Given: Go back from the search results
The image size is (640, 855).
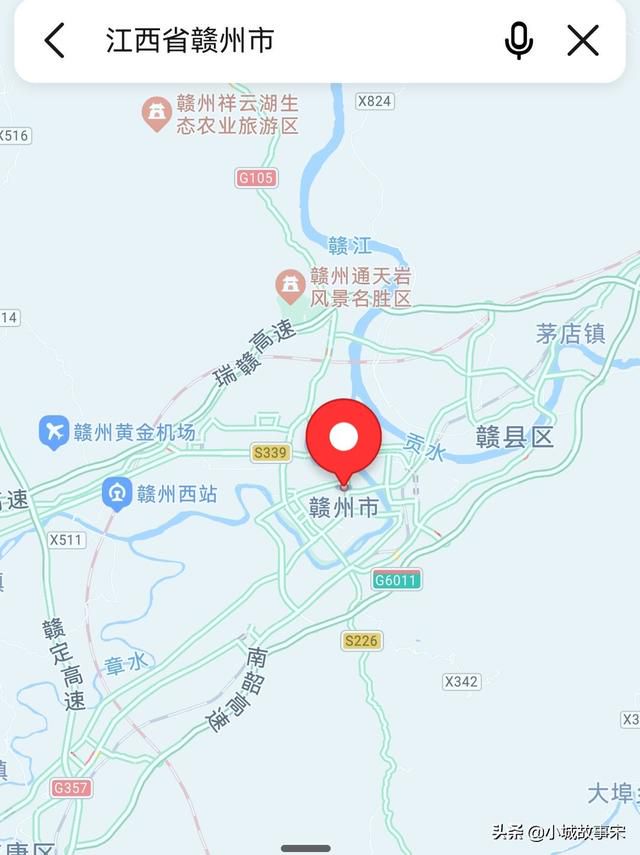Looking at the screenshot, I should click(x=55, y=41).
